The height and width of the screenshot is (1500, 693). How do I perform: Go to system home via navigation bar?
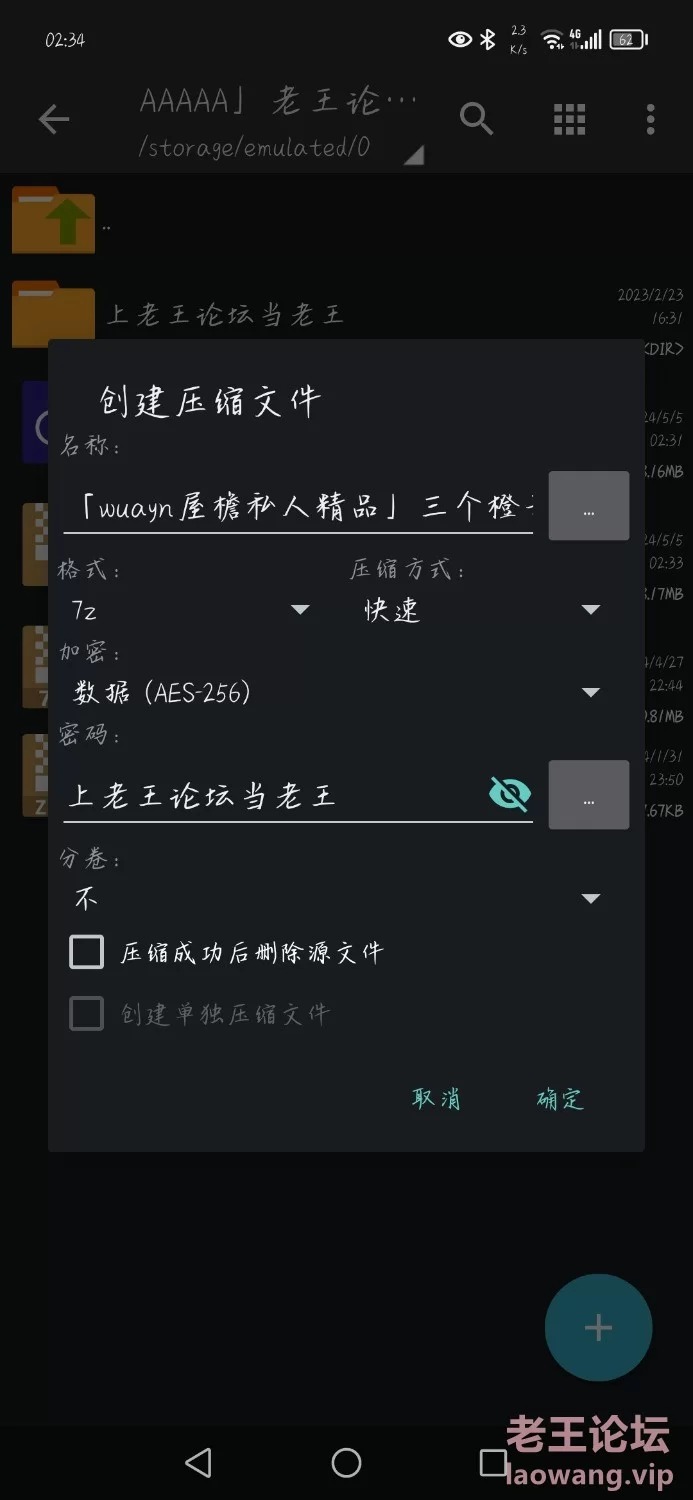click(x=346, y=1463)
